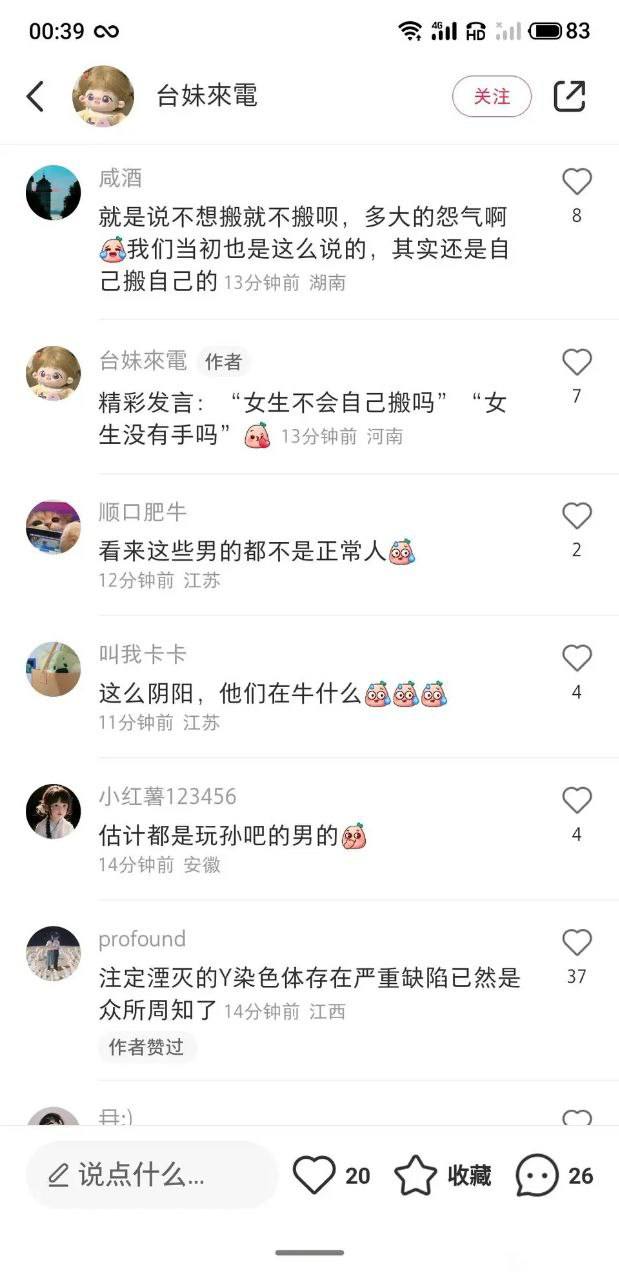The width and height of the screenshot is (619, 1280).
Task: Open 台妹來電's profile picture in the header
Action: (x=103, y=96)
